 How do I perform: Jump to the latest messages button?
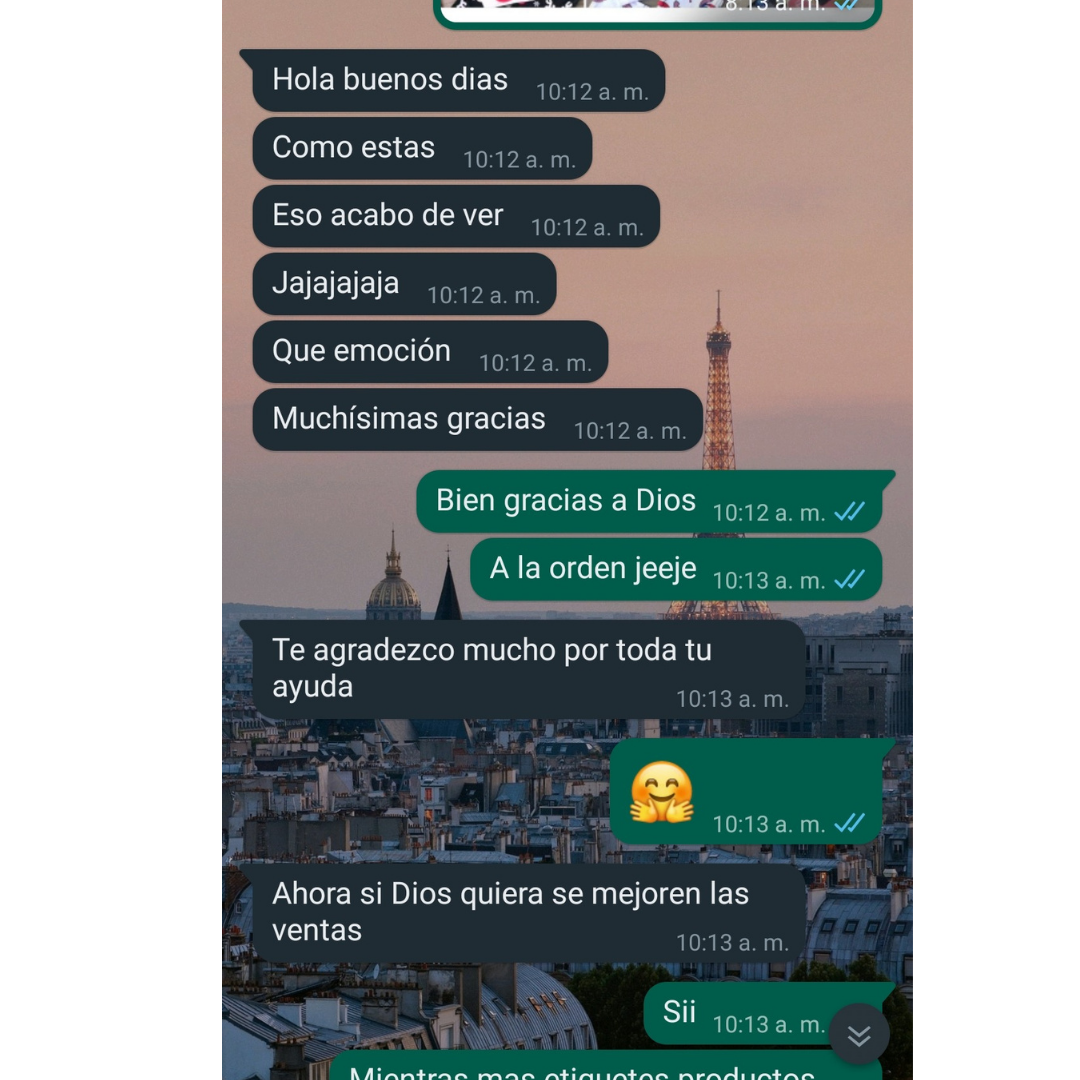(x=859, y=1035)
